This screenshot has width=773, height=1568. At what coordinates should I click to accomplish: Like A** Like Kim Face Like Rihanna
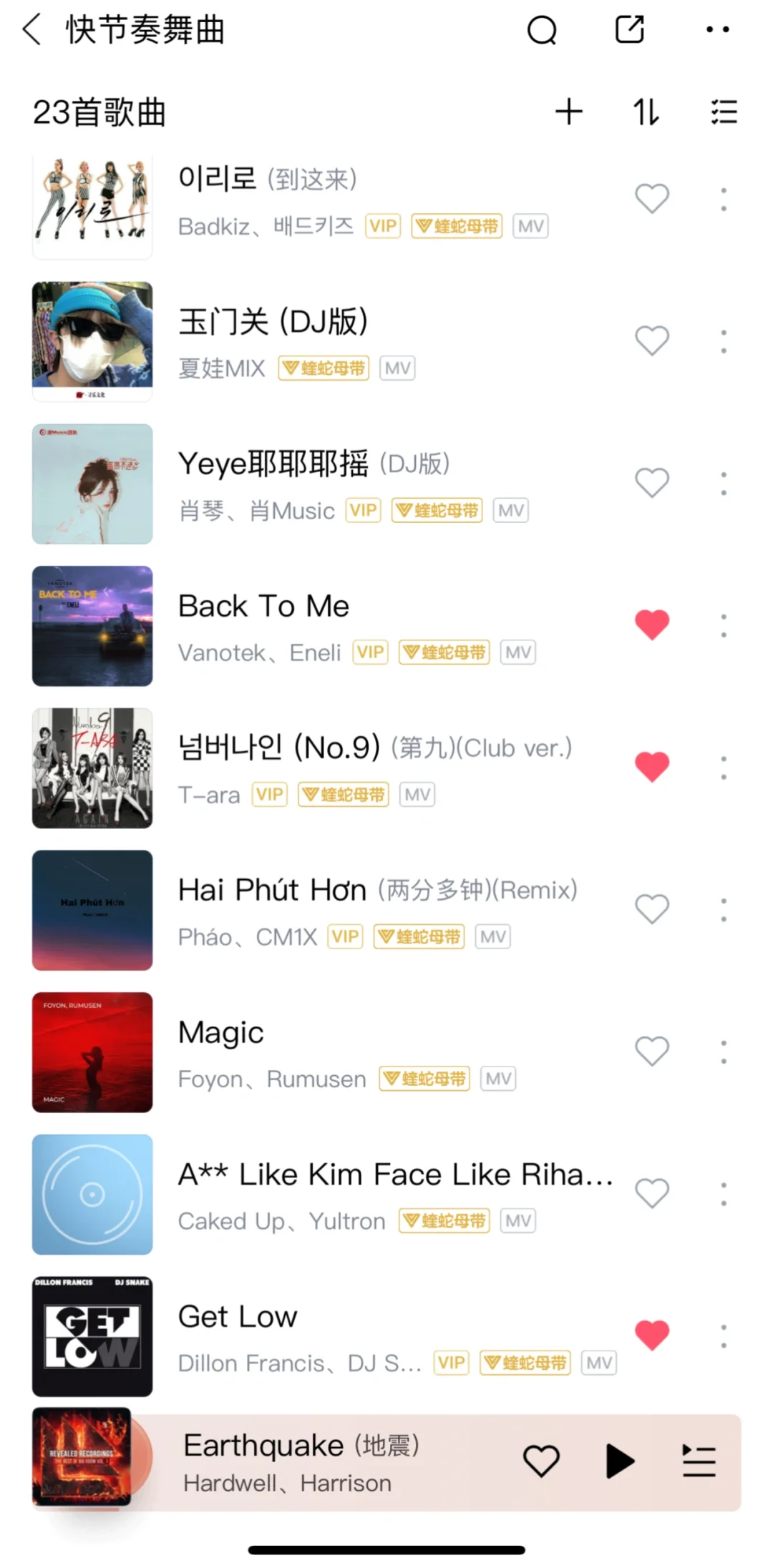click(651, 1193)
